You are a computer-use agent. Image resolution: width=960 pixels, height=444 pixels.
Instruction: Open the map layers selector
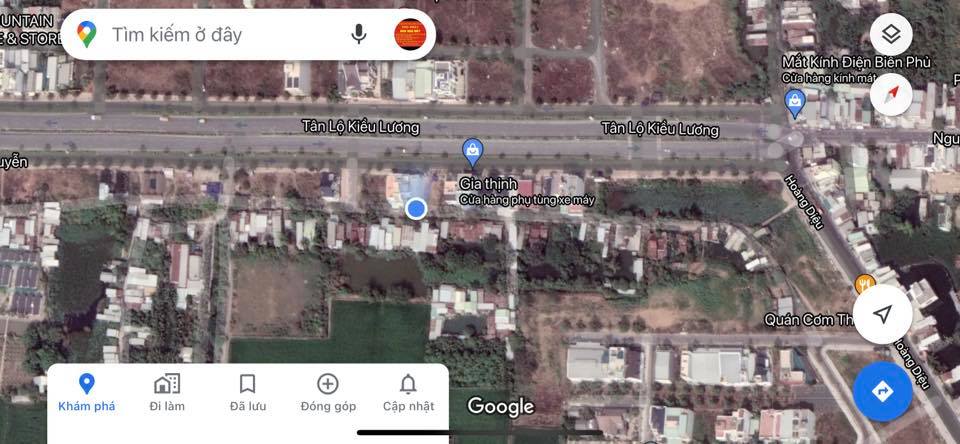pos(891,36)
